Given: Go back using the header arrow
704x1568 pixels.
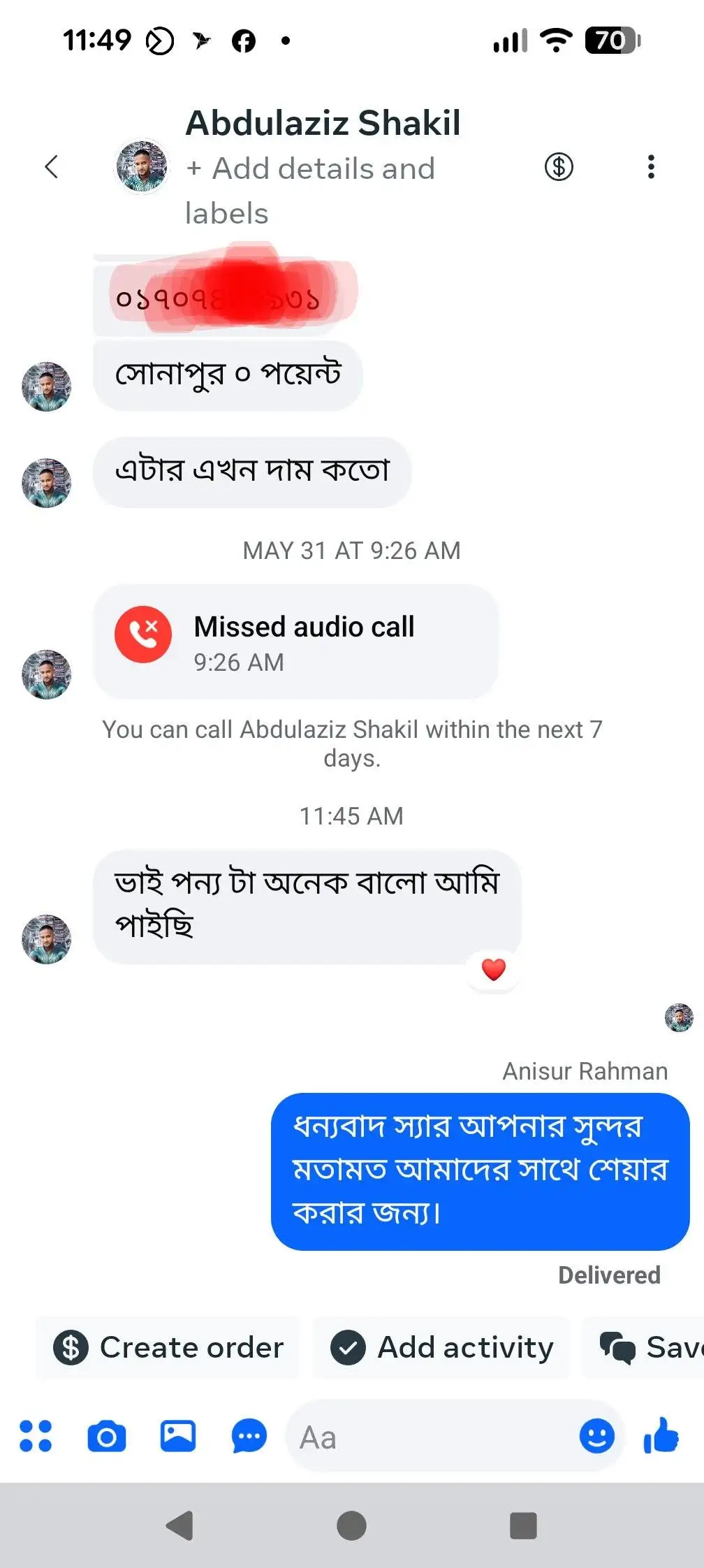Looking at the screenshot, I should click(x=51, y=167).
